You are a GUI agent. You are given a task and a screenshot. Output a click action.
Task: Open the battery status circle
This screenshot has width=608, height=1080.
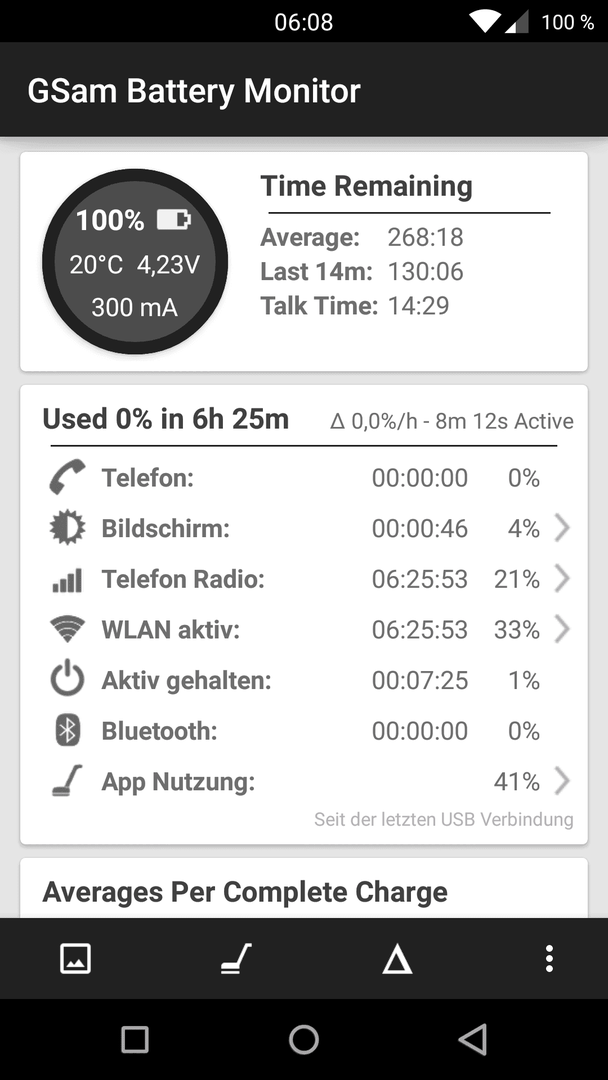coord(135,262)
